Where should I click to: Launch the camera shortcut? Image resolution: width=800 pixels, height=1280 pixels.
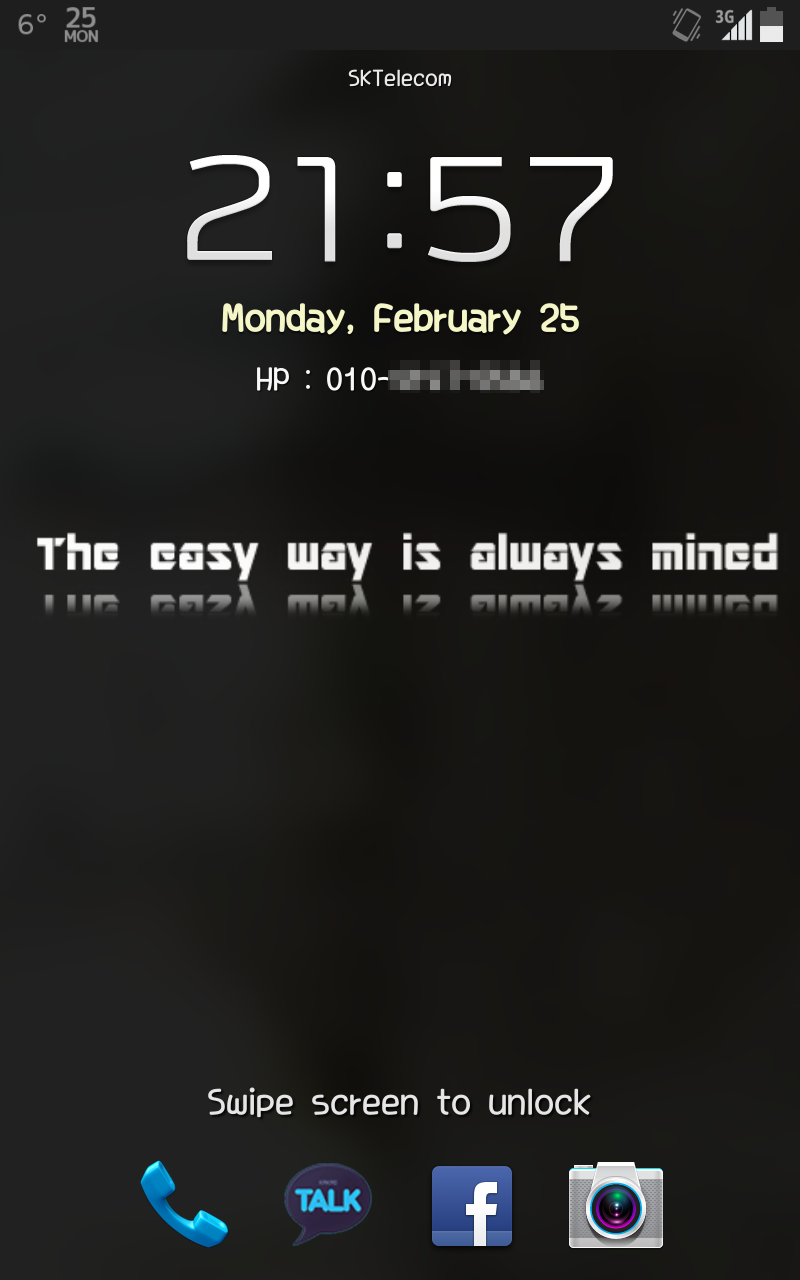click(616, 1205)
